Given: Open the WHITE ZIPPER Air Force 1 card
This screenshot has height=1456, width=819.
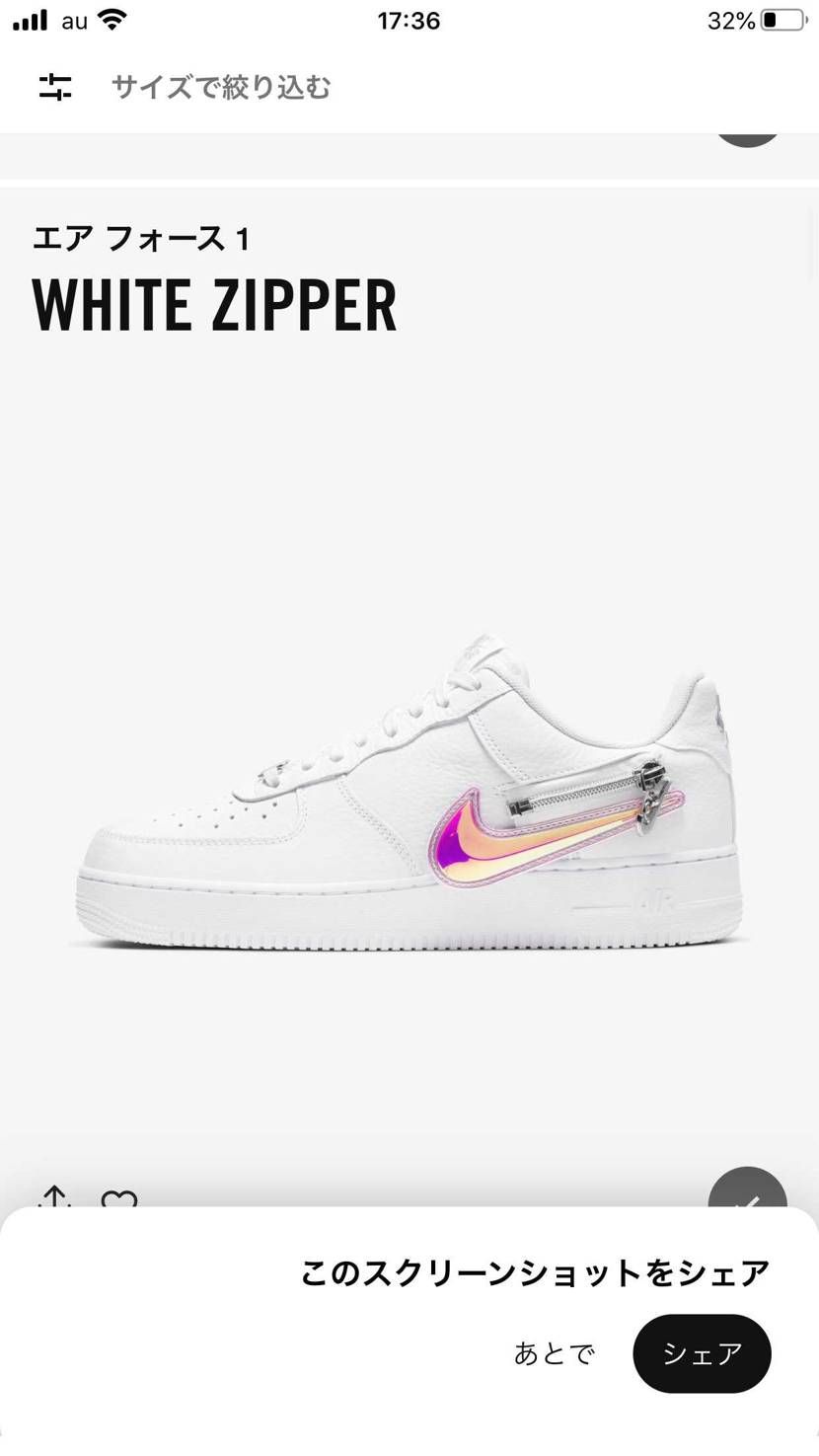Looking at the screenshot, I should (409, 790).
